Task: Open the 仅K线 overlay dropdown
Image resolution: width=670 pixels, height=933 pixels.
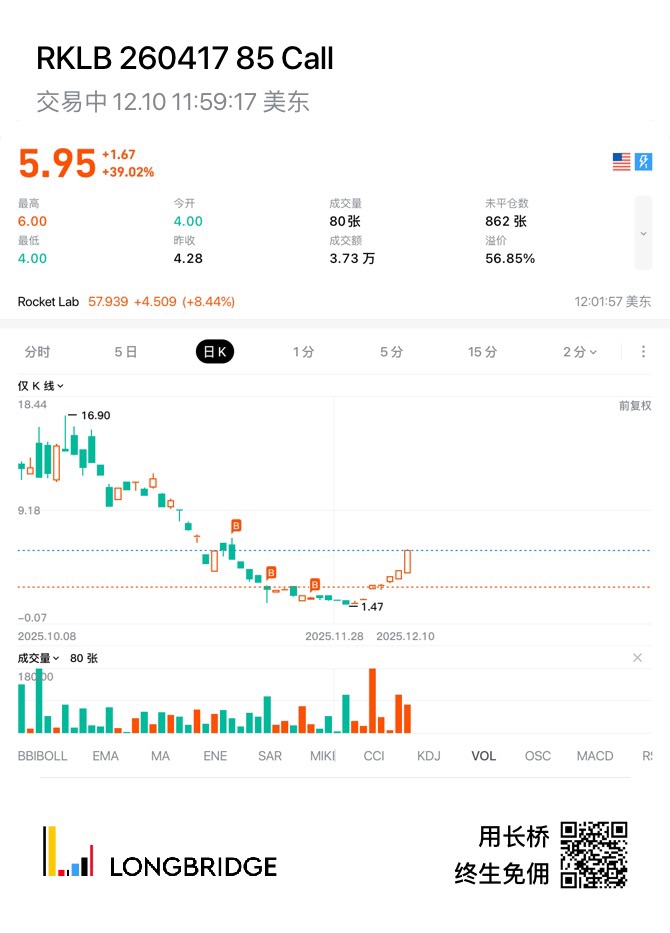Action: [40, 386]
